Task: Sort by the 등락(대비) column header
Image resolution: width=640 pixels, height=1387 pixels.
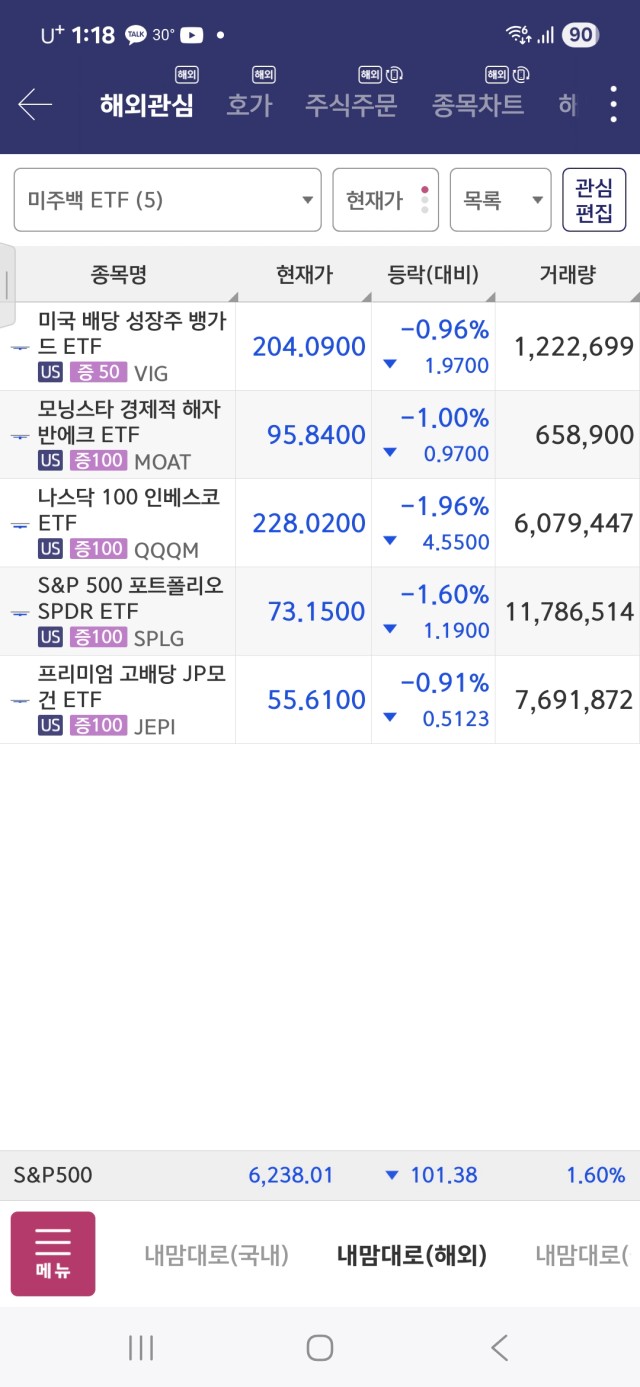Action: click(433, 274)
